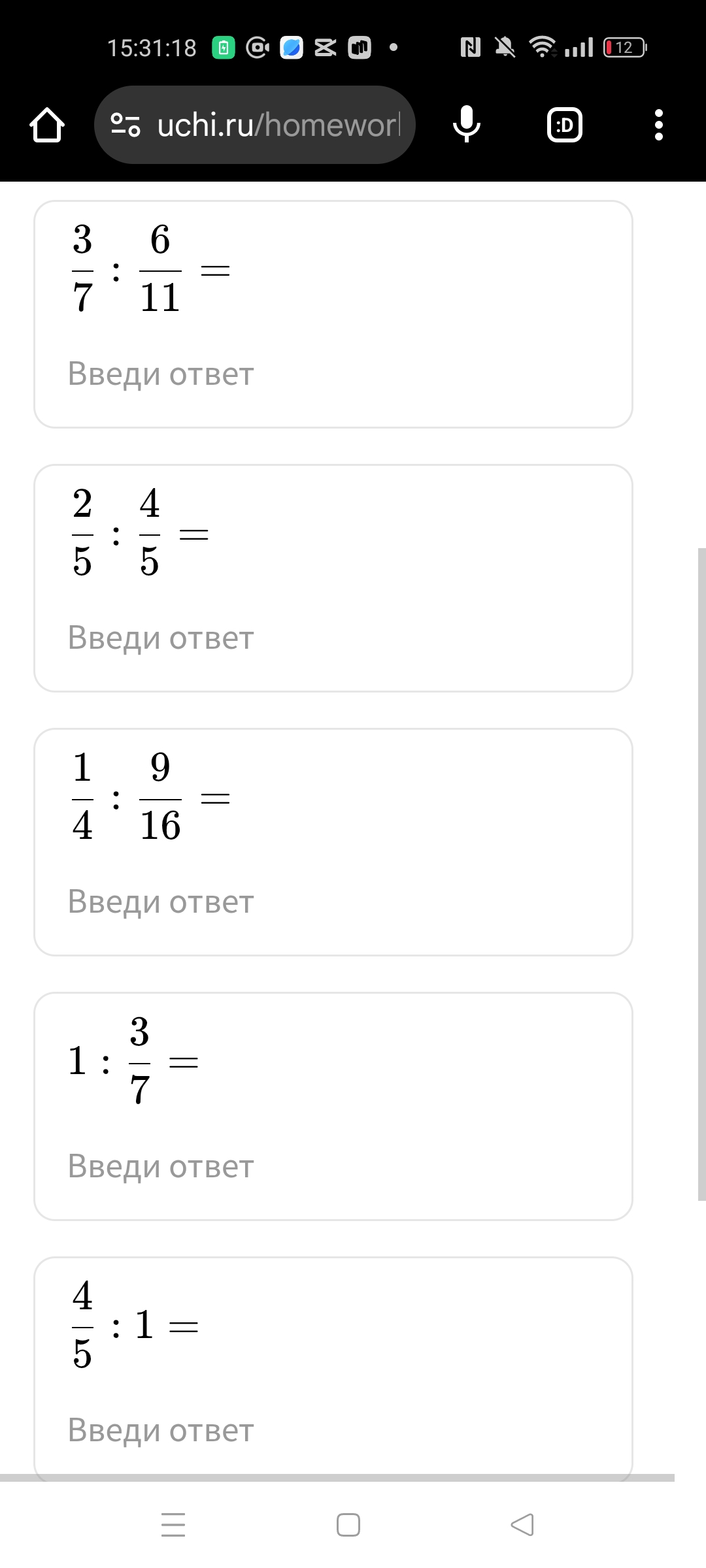Open the browser home page
This screenshot has width=706, height=1568.
point(47,125)
